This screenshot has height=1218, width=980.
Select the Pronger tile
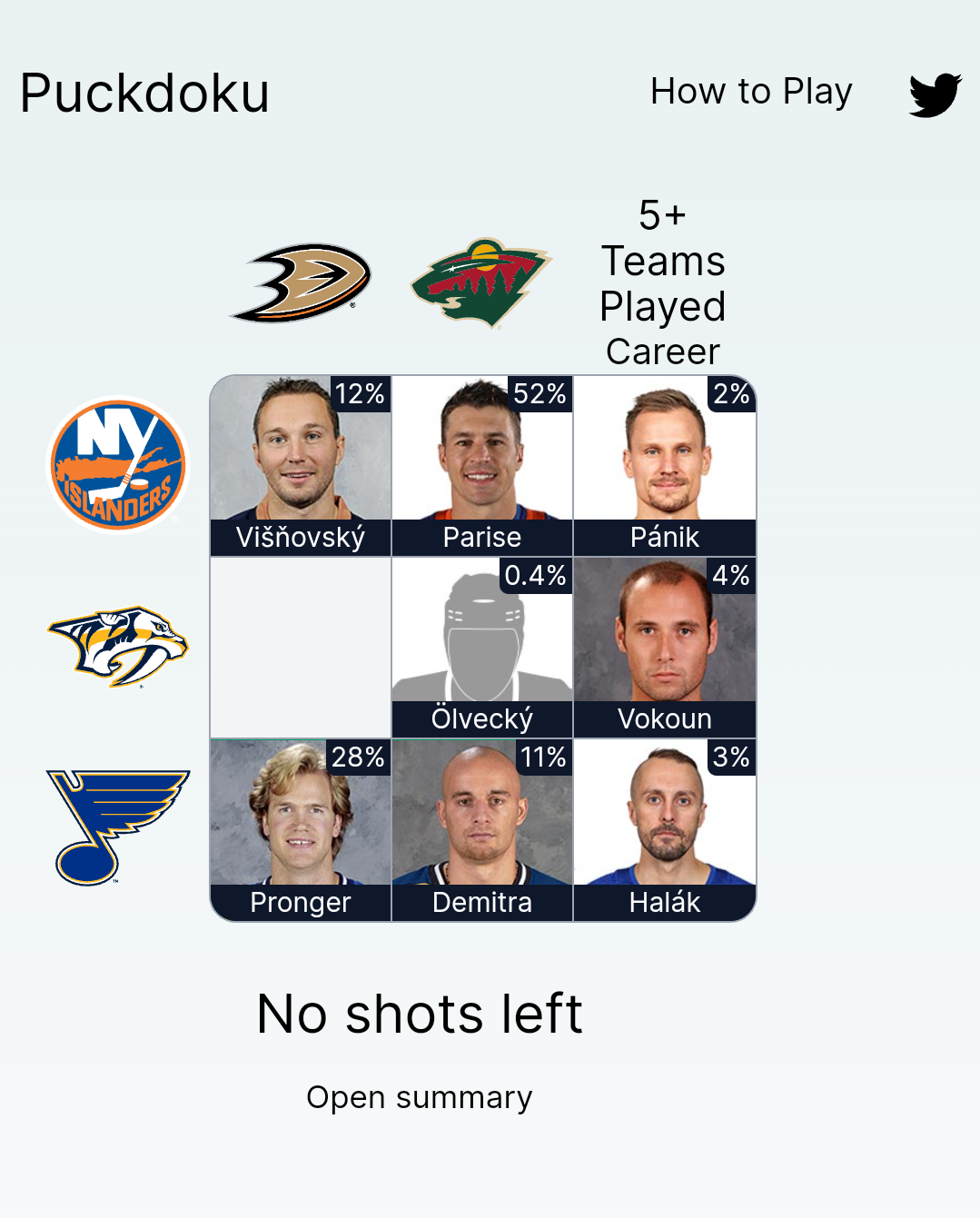(301, 830)
